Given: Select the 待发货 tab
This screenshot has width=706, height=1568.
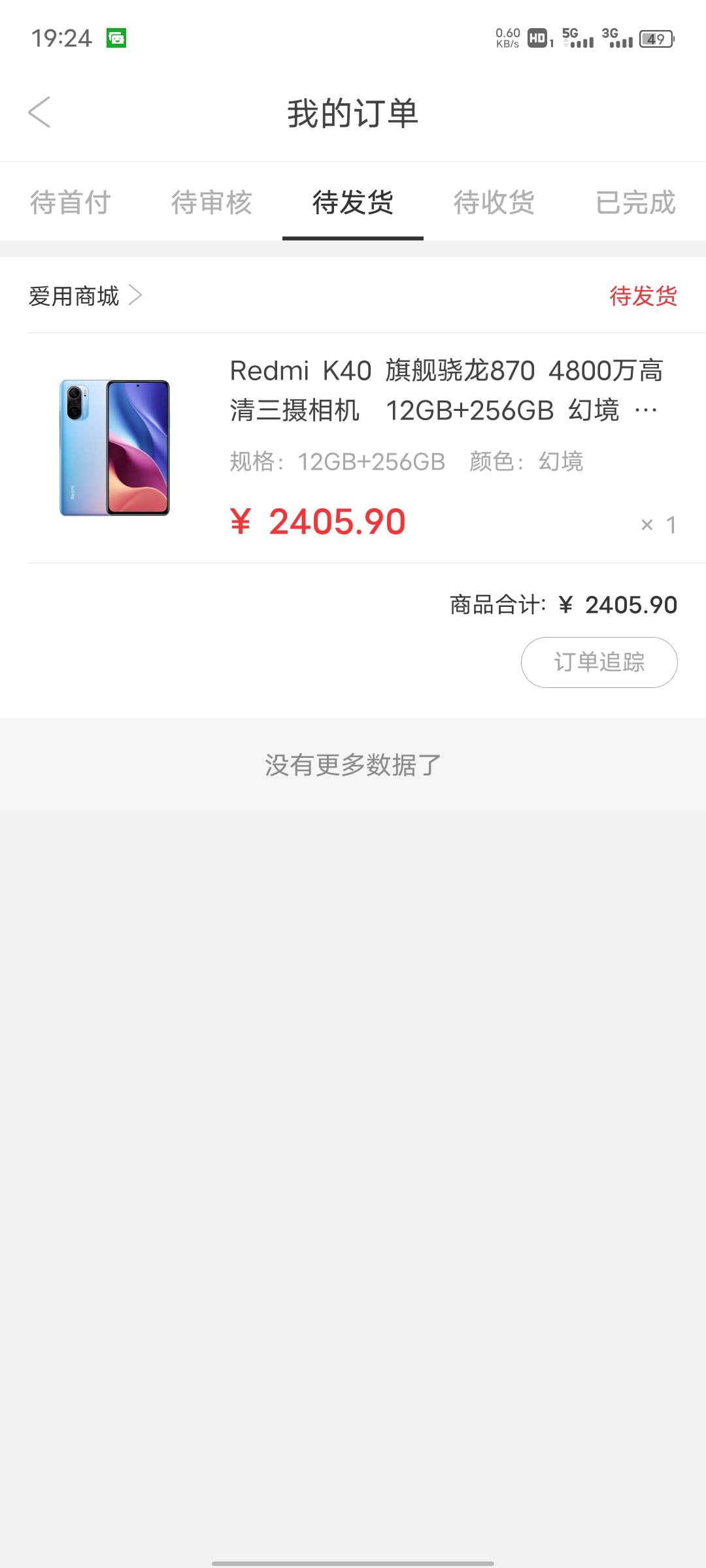Looking at the screenshot, I should [353, 202].
